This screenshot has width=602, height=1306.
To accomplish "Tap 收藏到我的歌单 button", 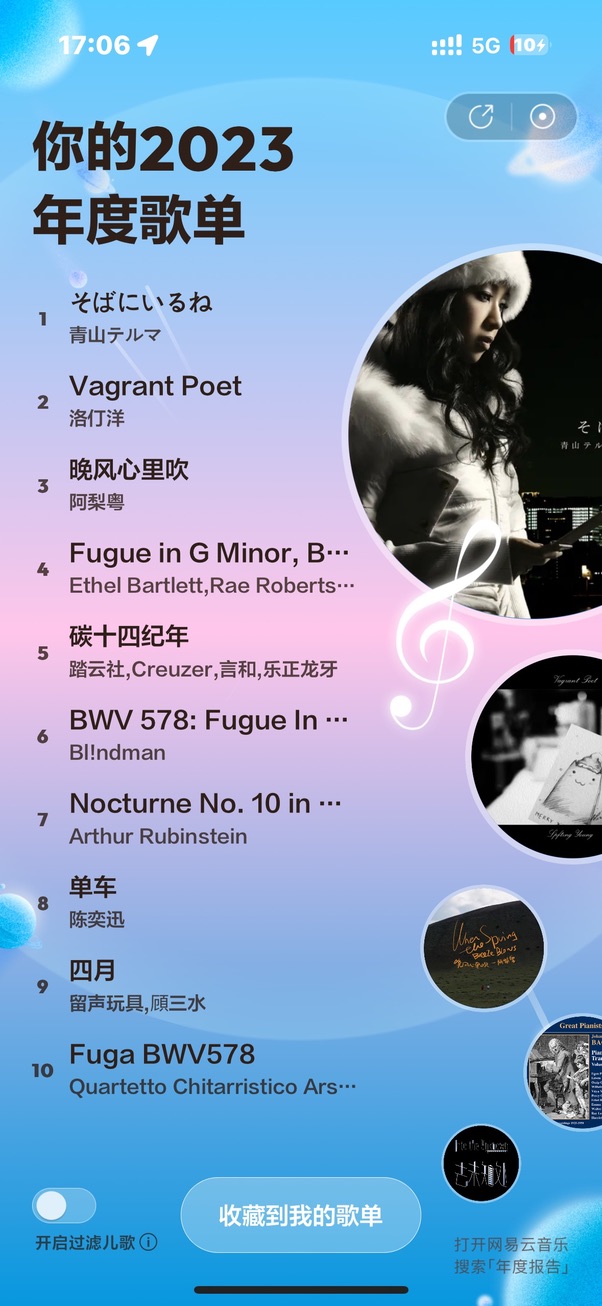I will click(300, 1215).
